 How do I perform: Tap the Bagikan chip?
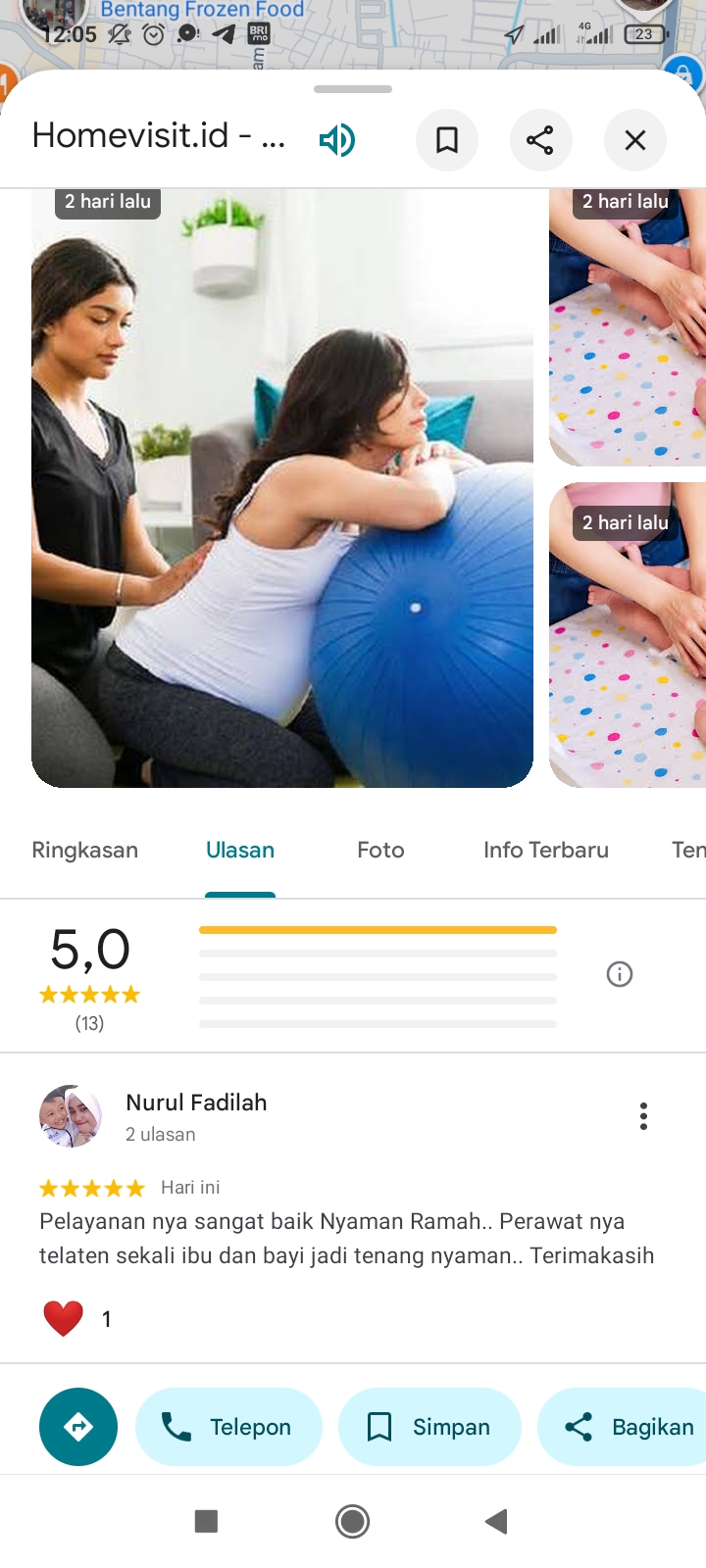tap(628, 1427)
